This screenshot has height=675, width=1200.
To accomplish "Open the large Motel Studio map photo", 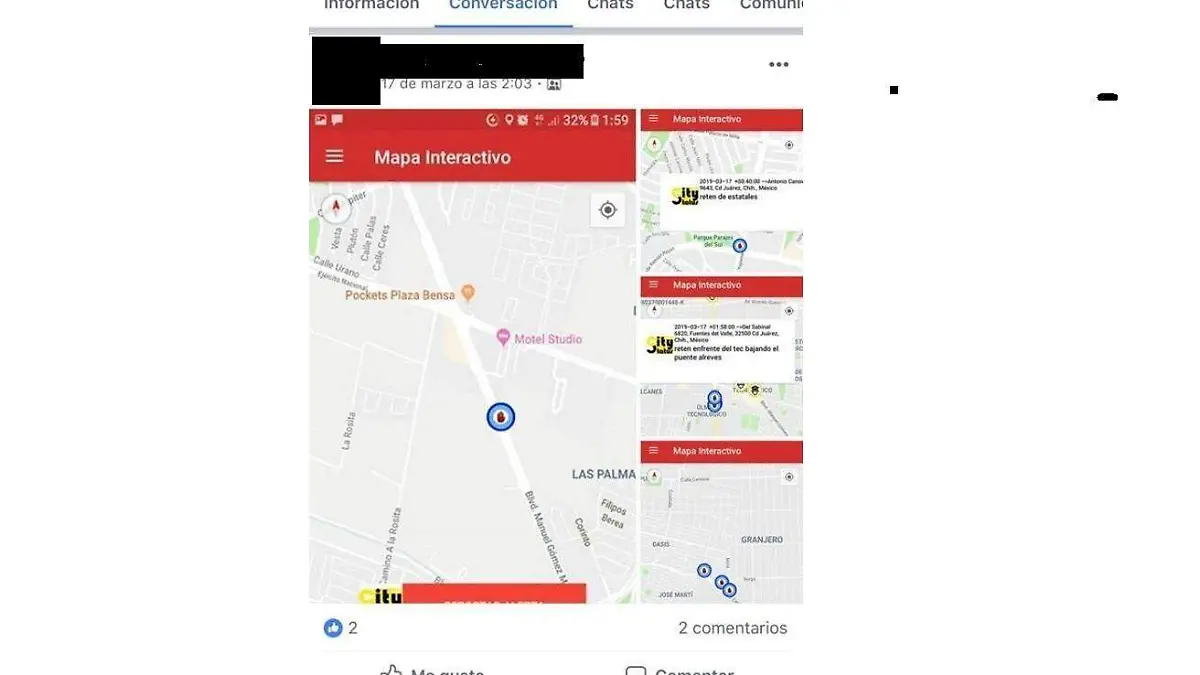I will (x=472, y=380).
